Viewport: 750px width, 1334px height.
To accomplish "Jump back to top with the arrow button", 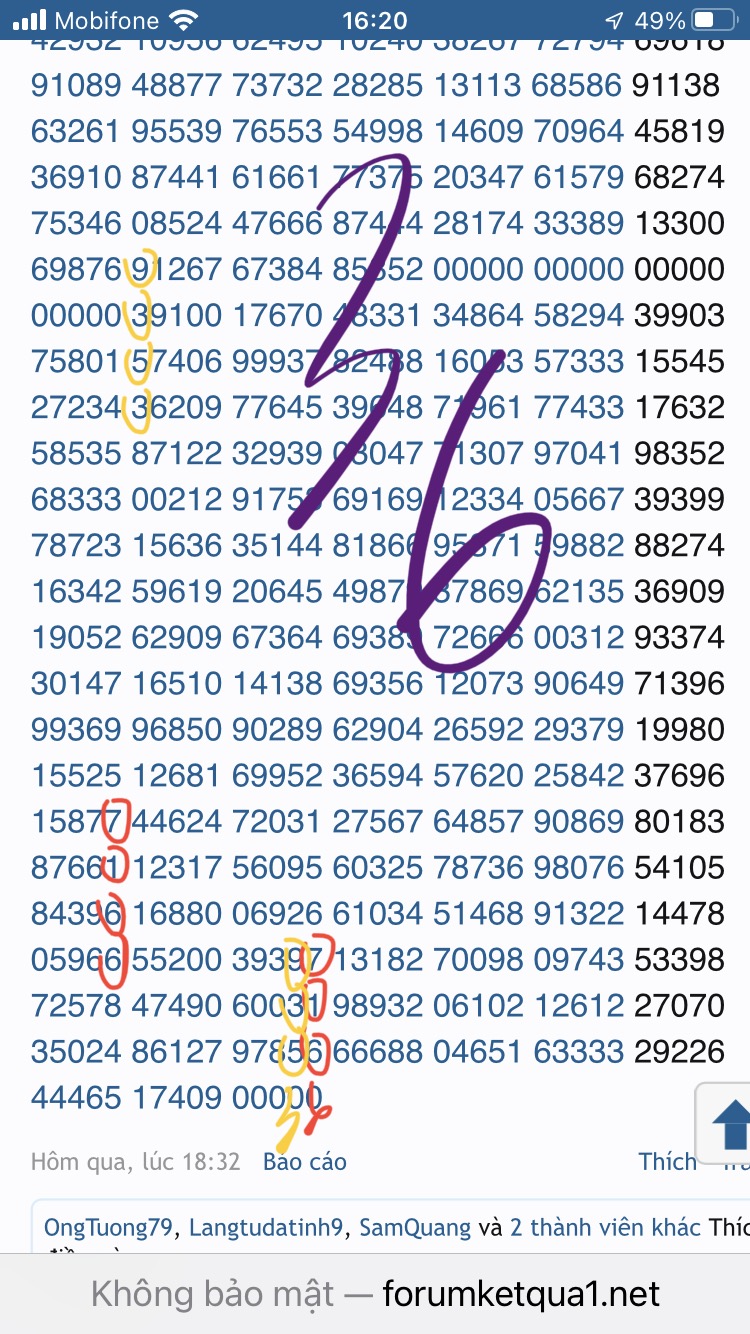I will pyautogui.click(x=729, y=1124).
